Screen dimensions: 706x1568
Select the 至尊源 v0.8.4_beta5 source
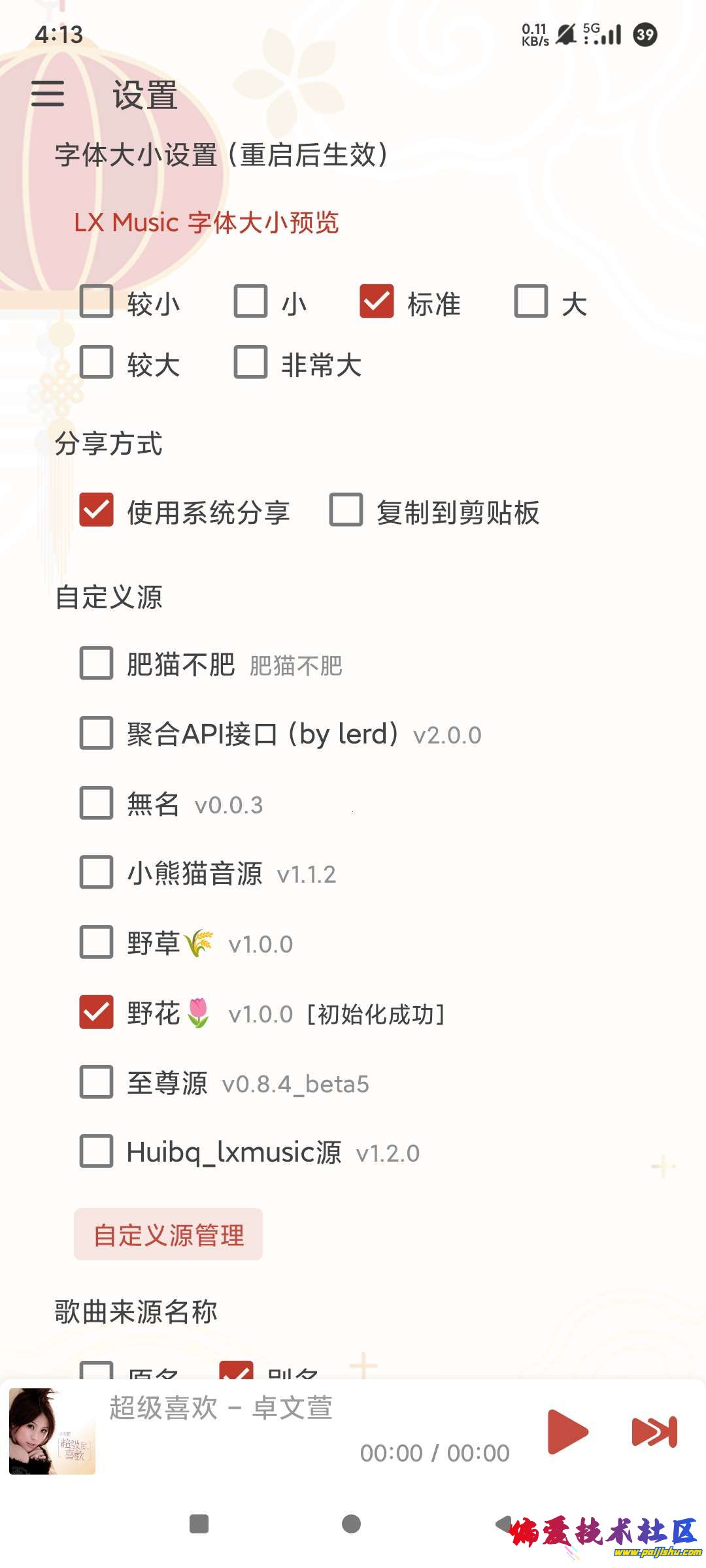97,1082
